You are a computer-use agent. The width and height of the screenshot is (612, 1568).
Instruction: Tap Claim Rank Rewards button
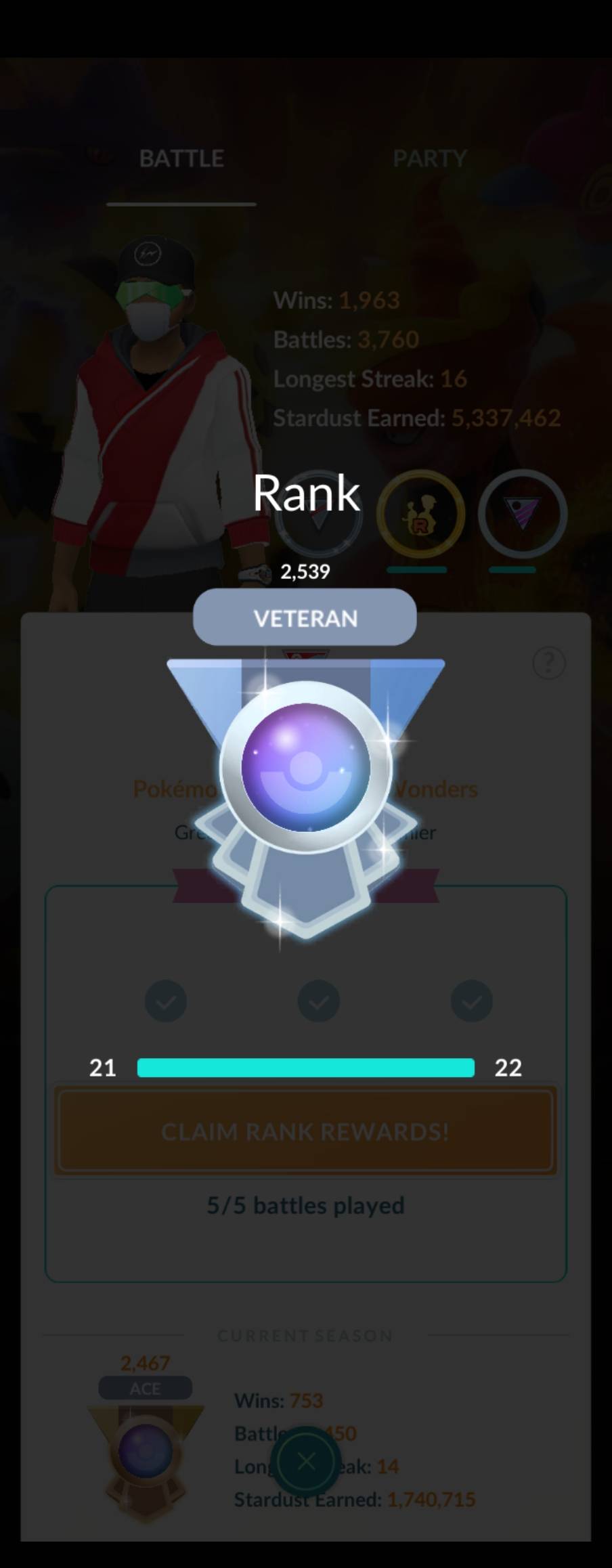tap(305, 1131)
